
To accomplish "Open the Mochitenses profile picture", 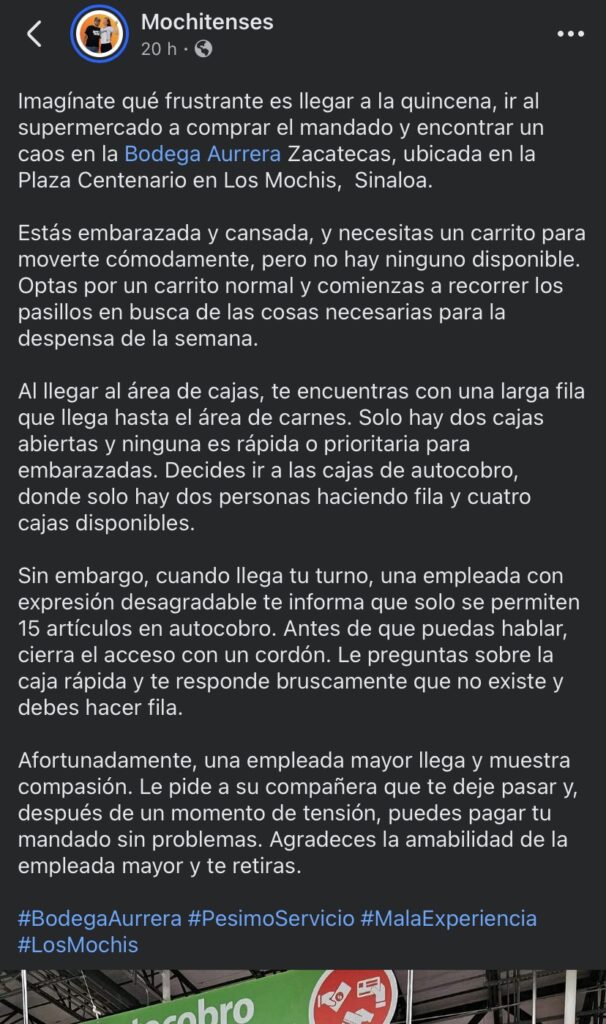I will point(99,34).
